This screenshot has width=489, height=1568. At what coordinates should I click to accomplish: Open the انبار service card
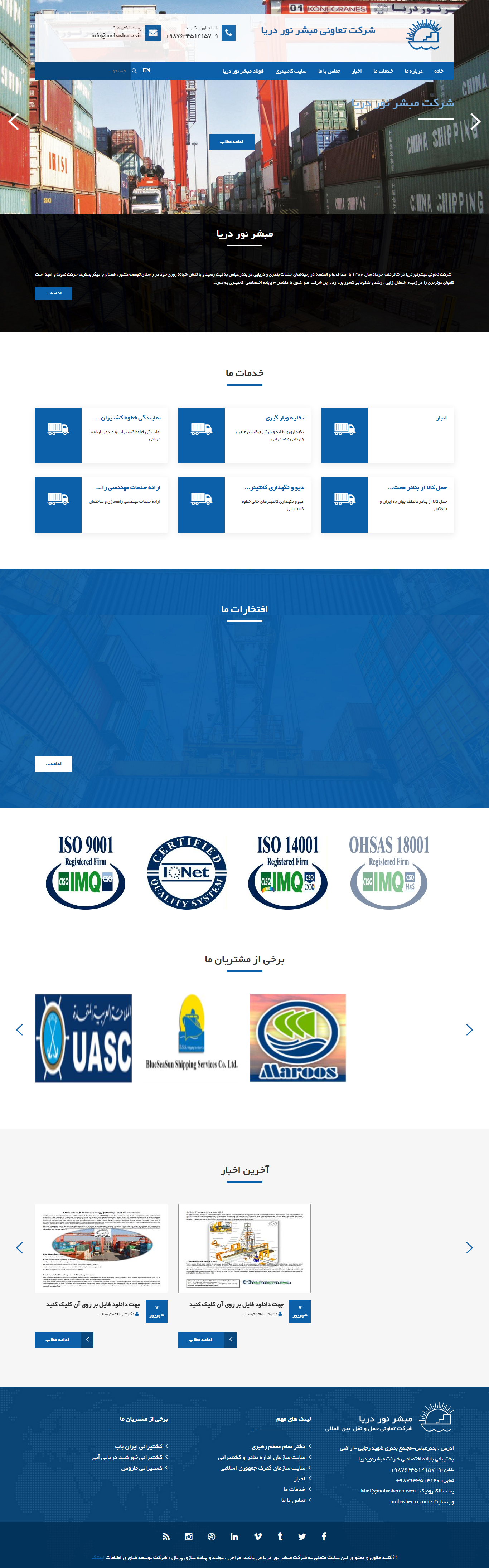(387, 435)
